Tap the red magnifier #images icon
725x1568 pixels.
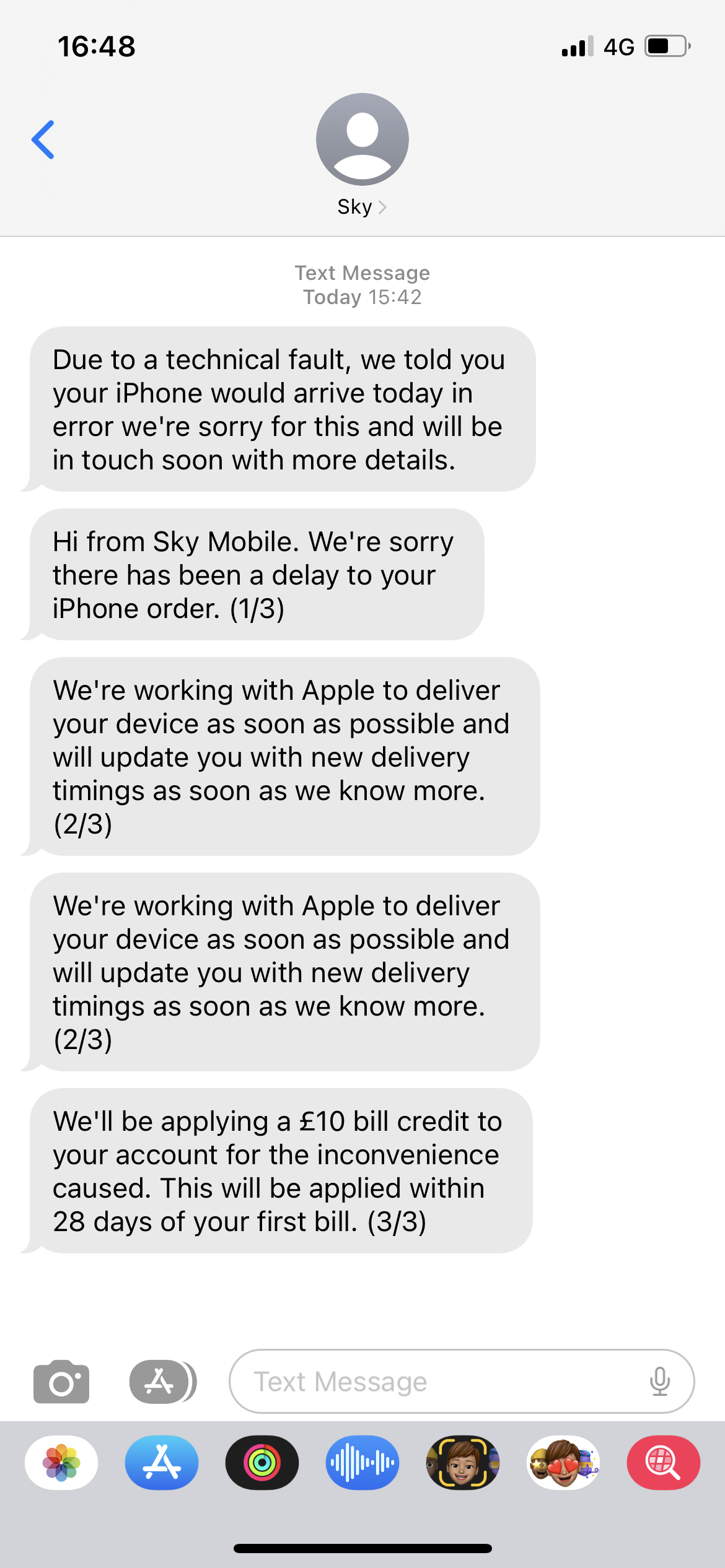[x=664, y=1462]
